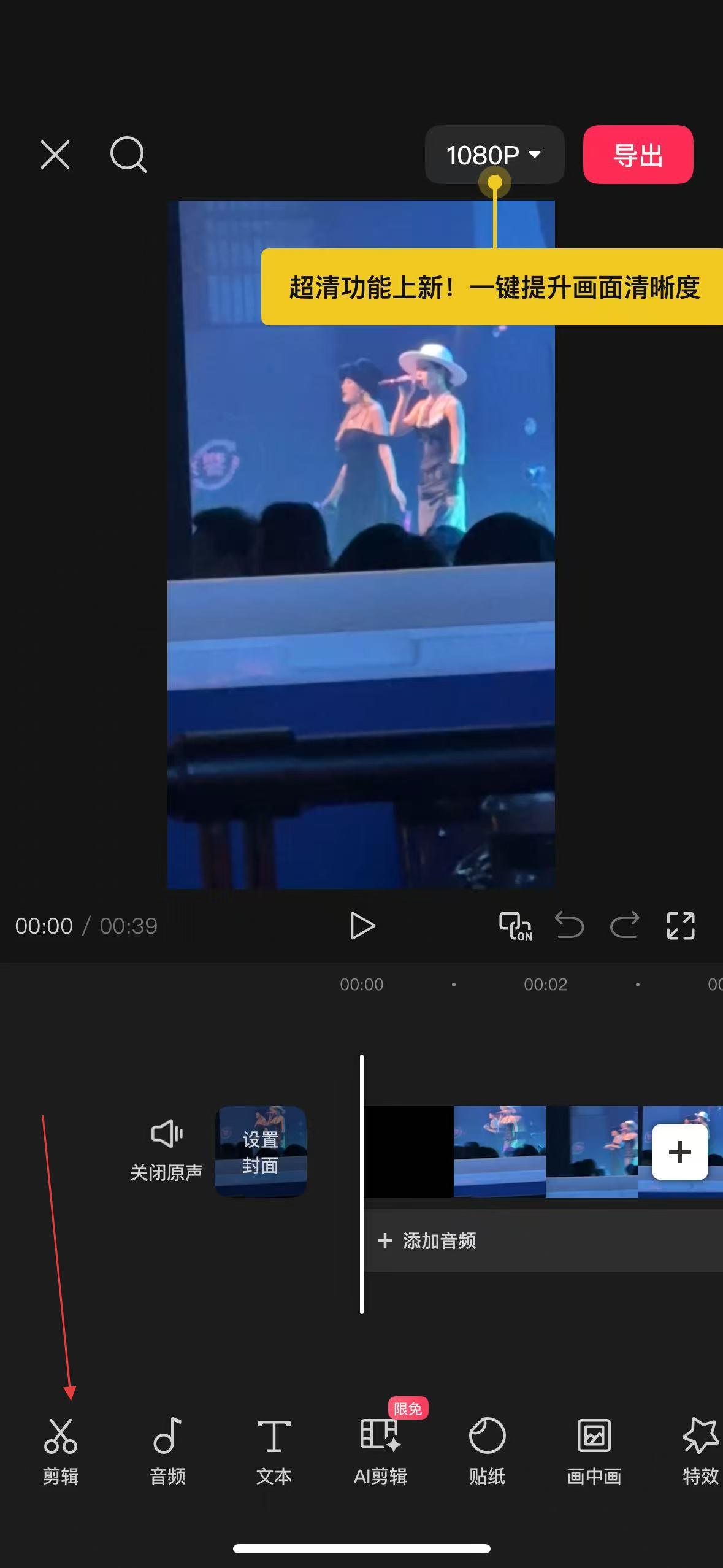Viewport: 723px width, 1568px height.
Task: Tap the red 导出 export button
Action: [x=638, y=155]
